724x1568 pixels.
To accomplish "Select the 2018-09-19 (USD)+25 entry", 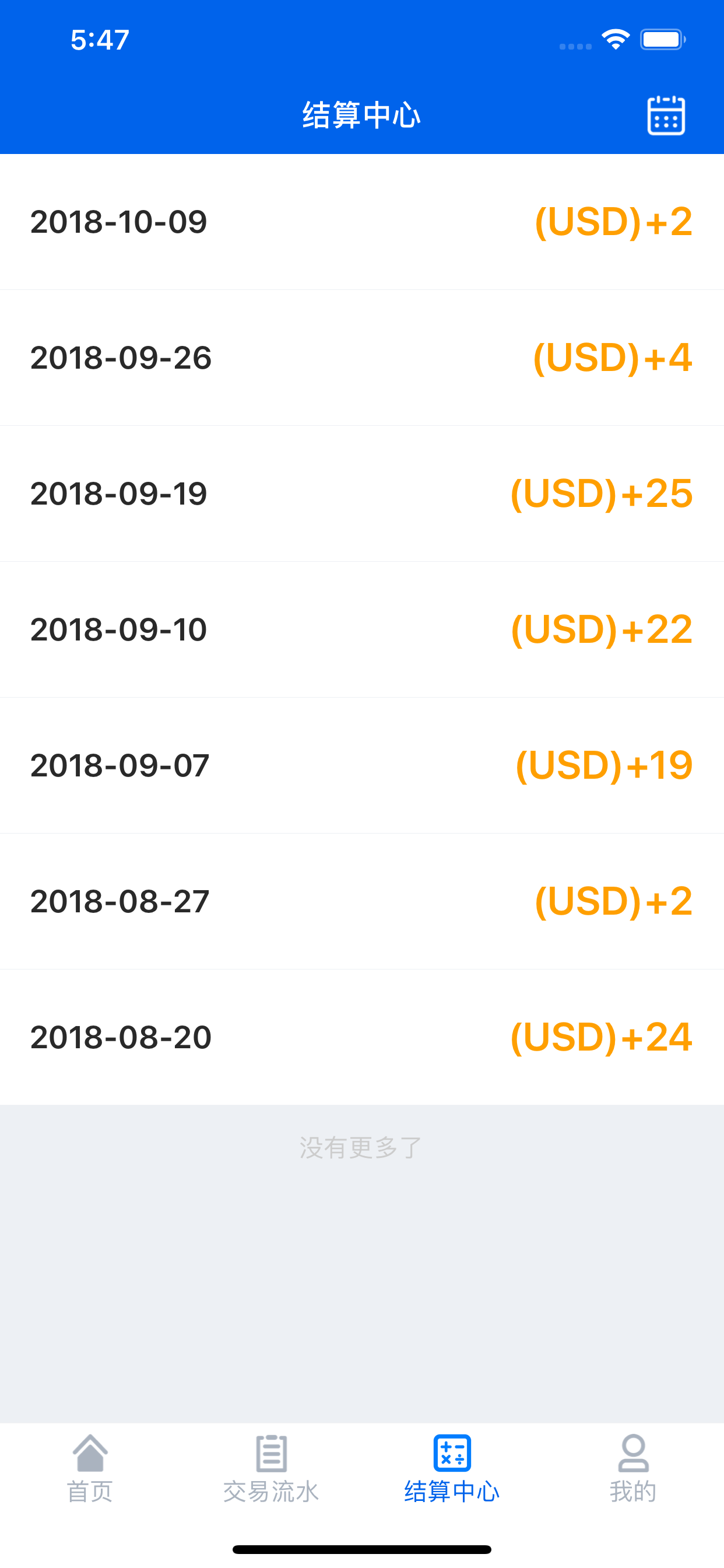I will pyautogui.click(x=362, y=494).
